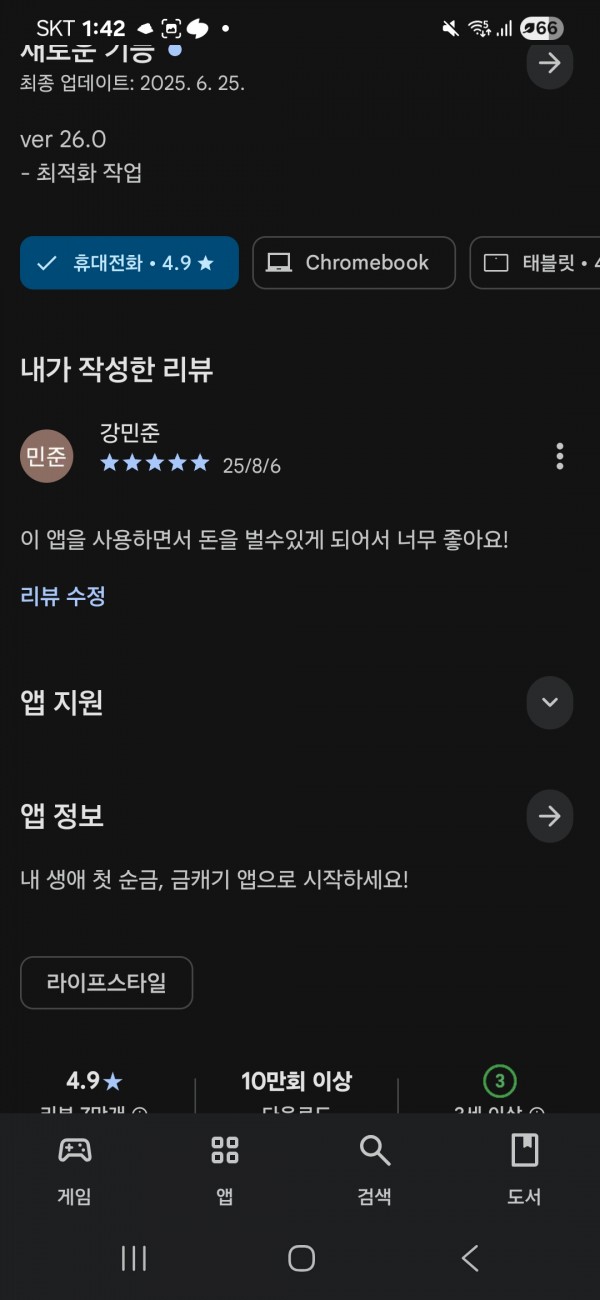Select the 휴대전화 4.9 rating chip
This screenshot has height=1300, width=600.
[x=129, y=263]
